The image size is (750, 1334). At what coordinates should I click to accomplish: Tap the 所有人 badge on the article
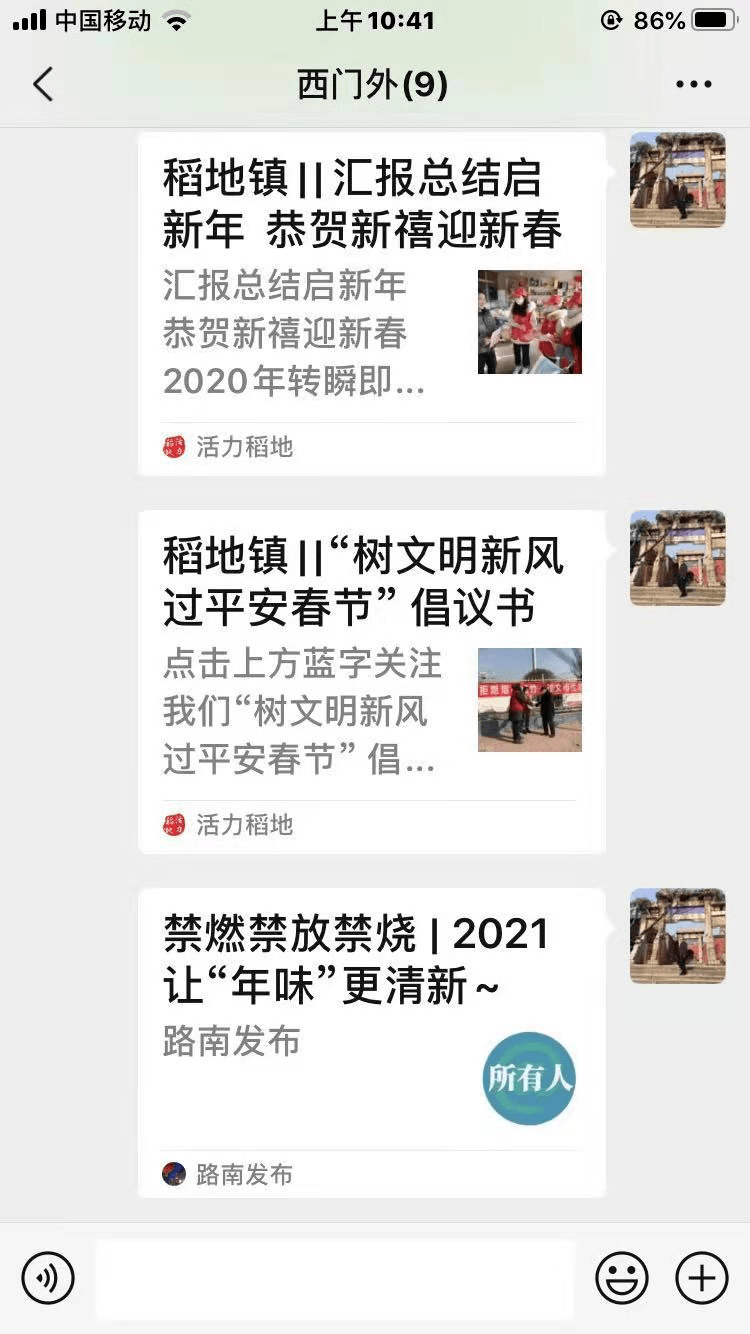pos(528,1078)
